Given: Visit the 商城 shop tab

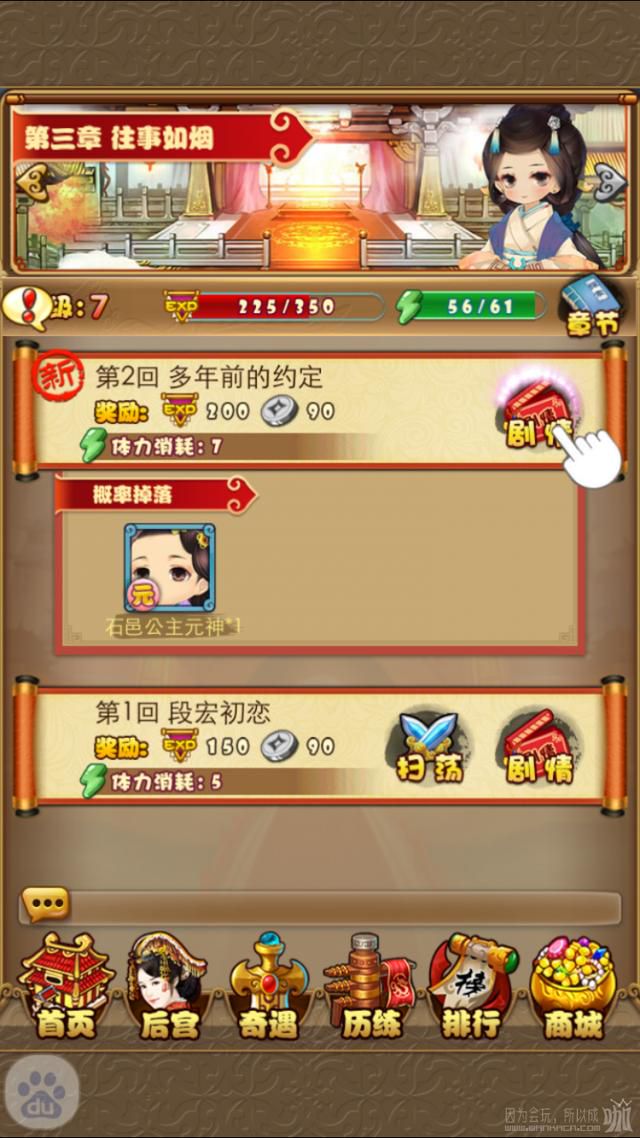Looking at the screenshot, I should click(573, 987).
